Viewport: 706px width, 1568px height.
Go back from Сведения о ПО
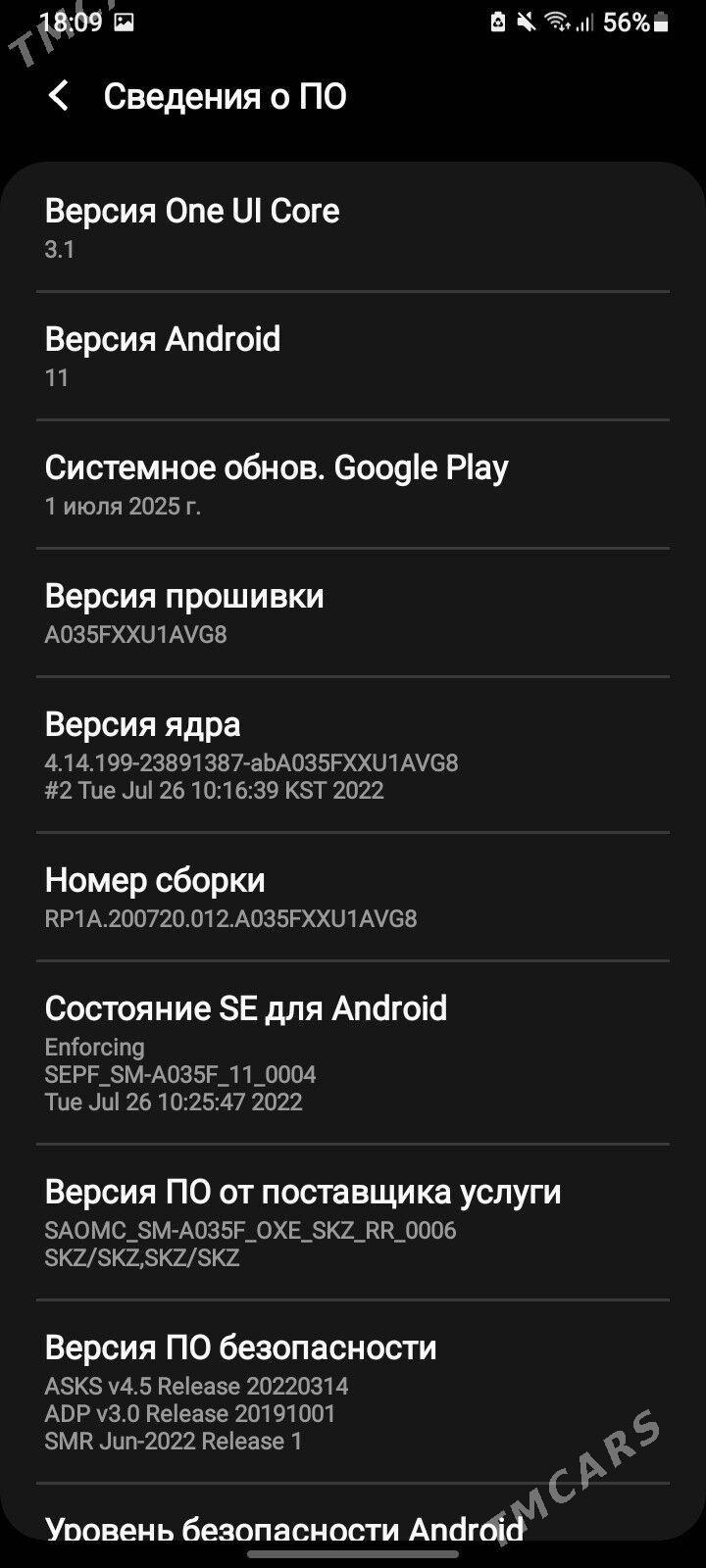(x=59, y=96)
